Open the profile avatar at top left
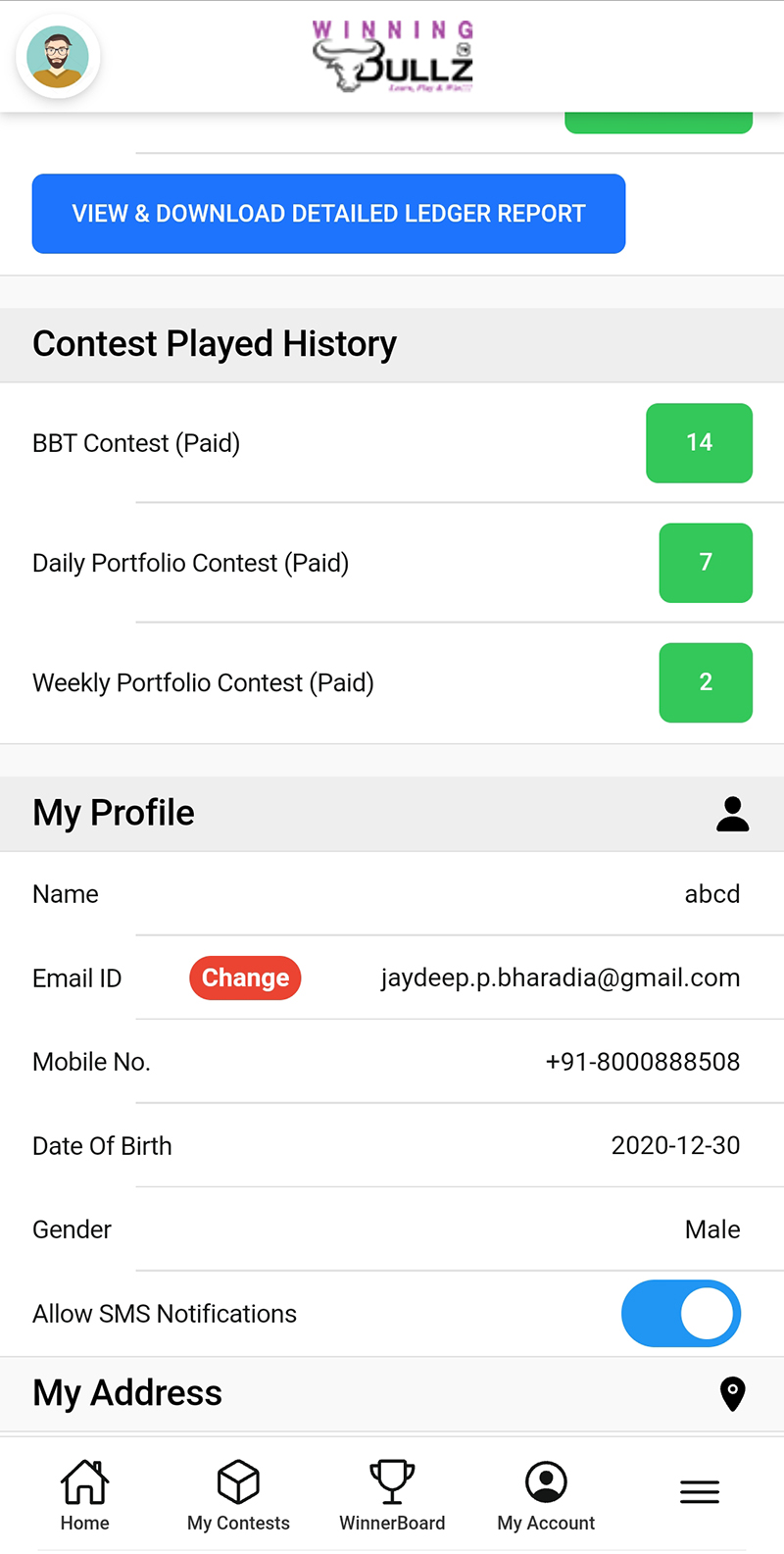Image resolution: width=784 pixels, height=1554 pixels. coord(58,57)
